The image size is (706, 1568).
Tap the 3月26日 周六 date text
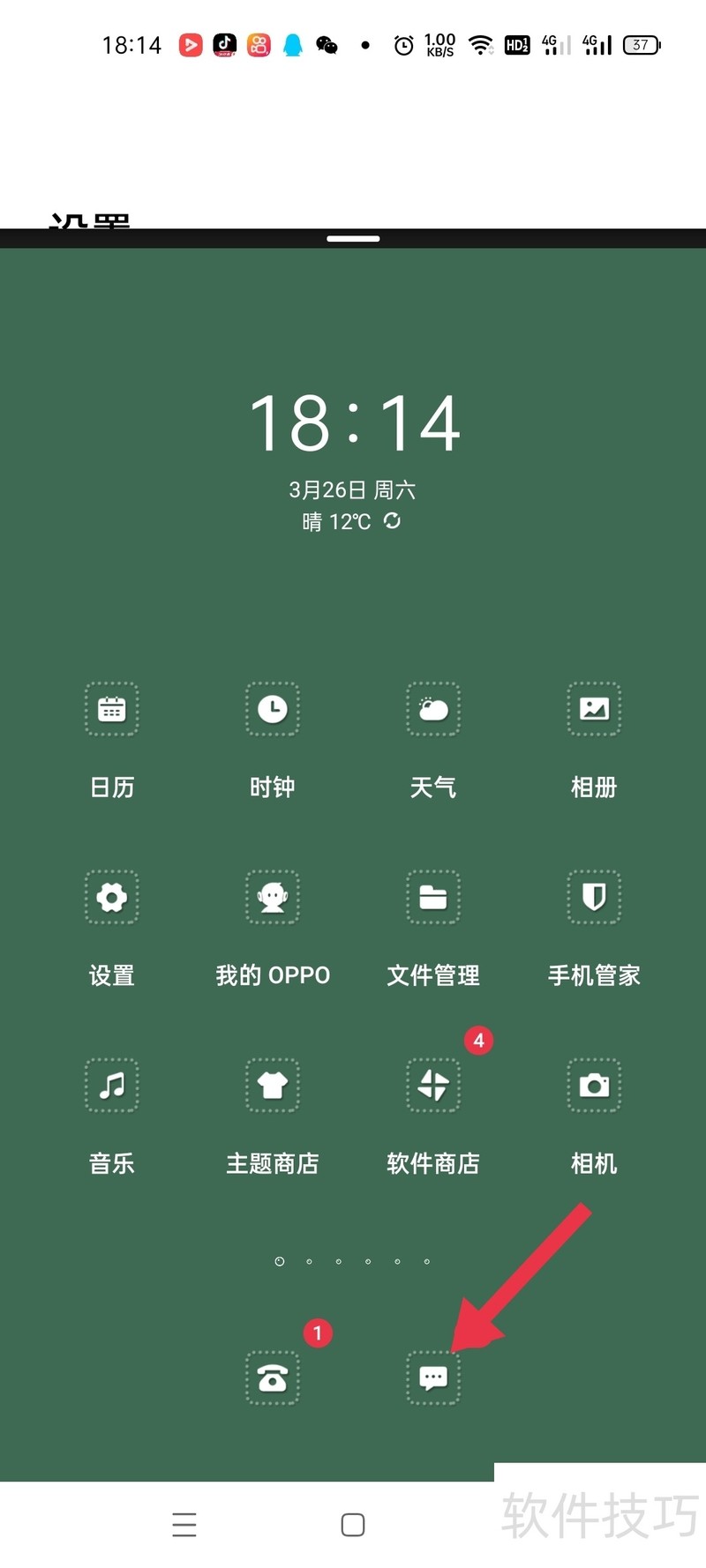[x=353, y=489]
